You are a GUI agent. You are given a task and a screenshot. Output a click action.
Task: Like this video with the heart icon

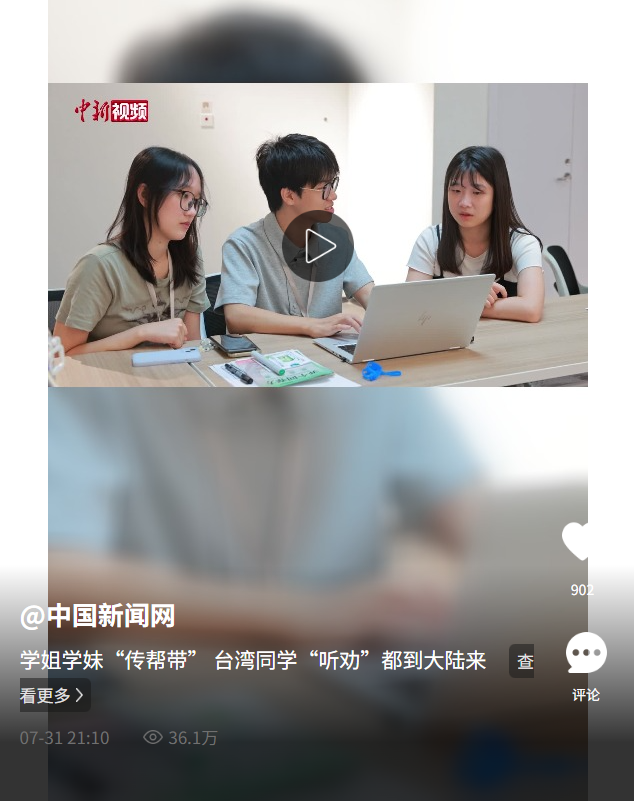click(x=579, y=541)
